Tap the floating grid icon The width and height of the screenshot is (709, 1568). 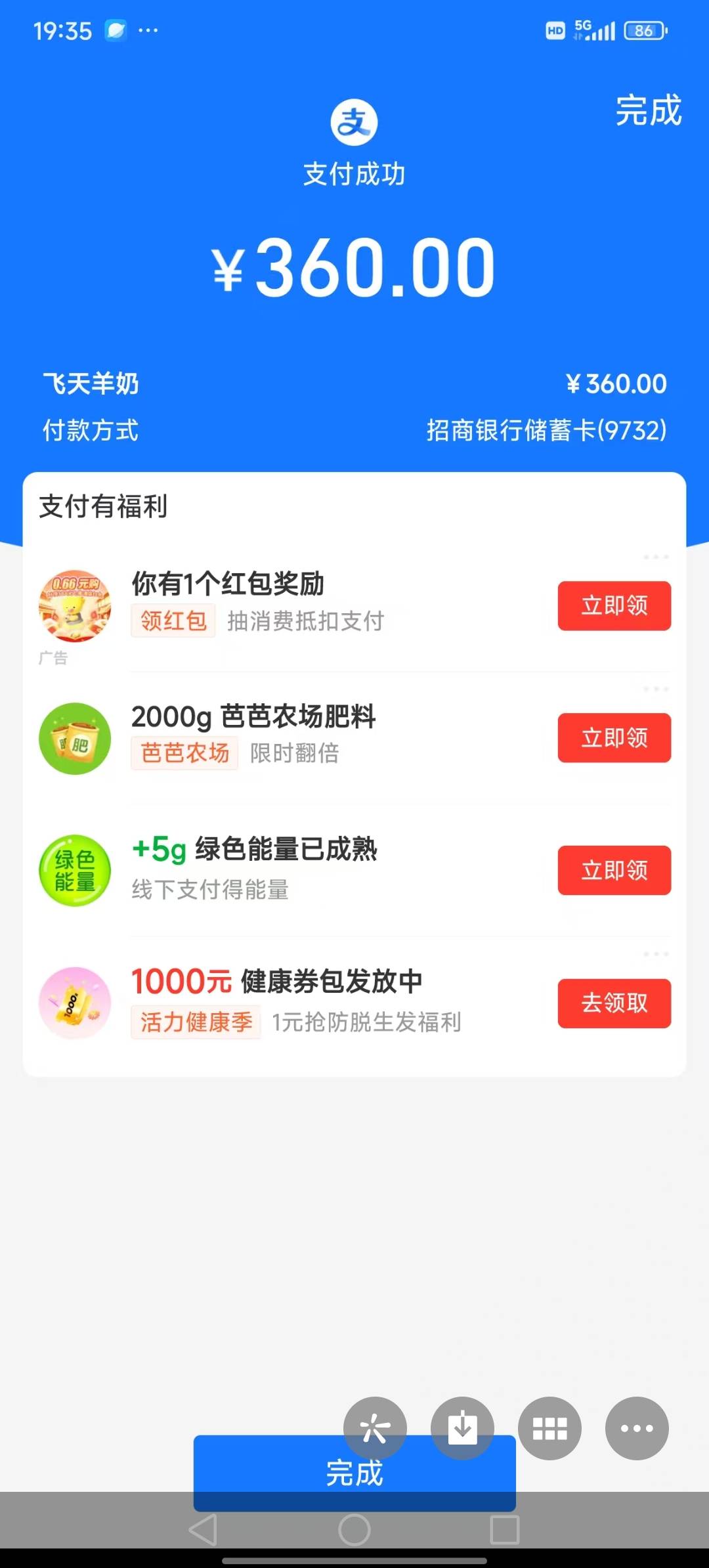(549, 1428)
